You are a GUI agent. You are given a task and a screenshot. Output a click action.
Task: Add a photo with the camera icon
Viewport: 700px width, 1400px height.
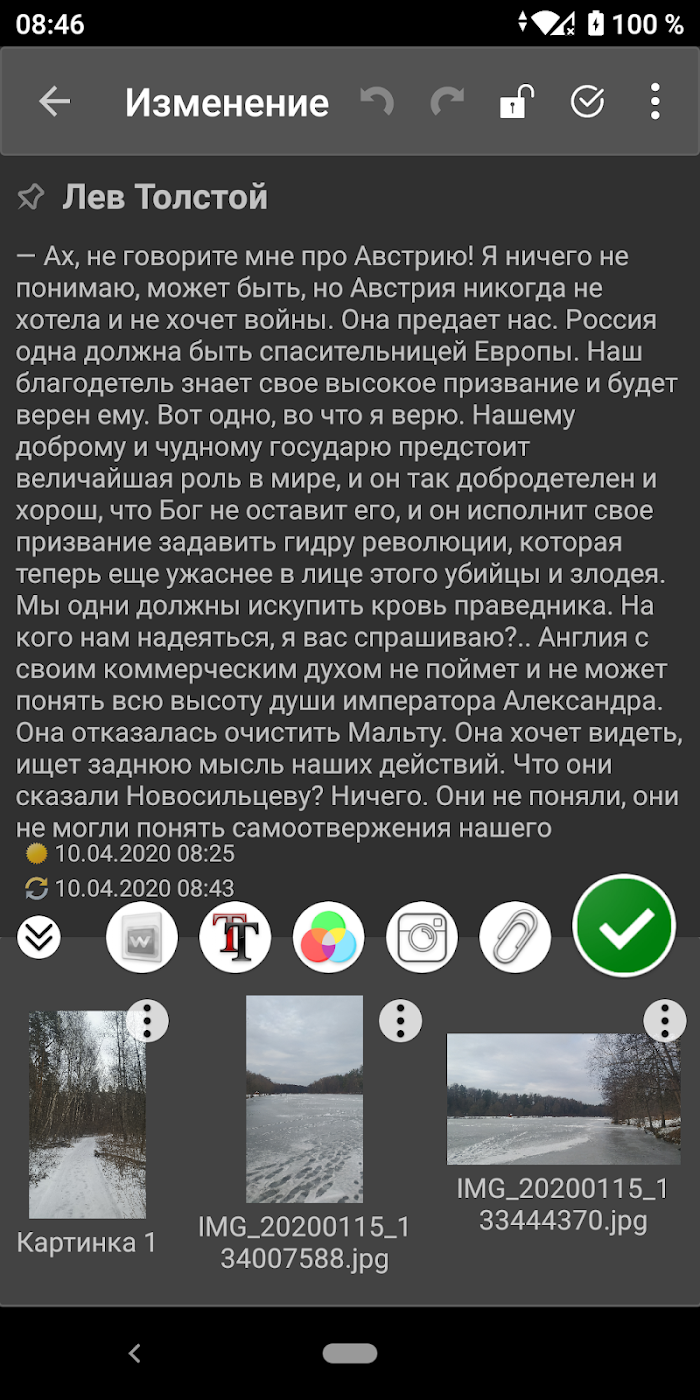[421, 937]
